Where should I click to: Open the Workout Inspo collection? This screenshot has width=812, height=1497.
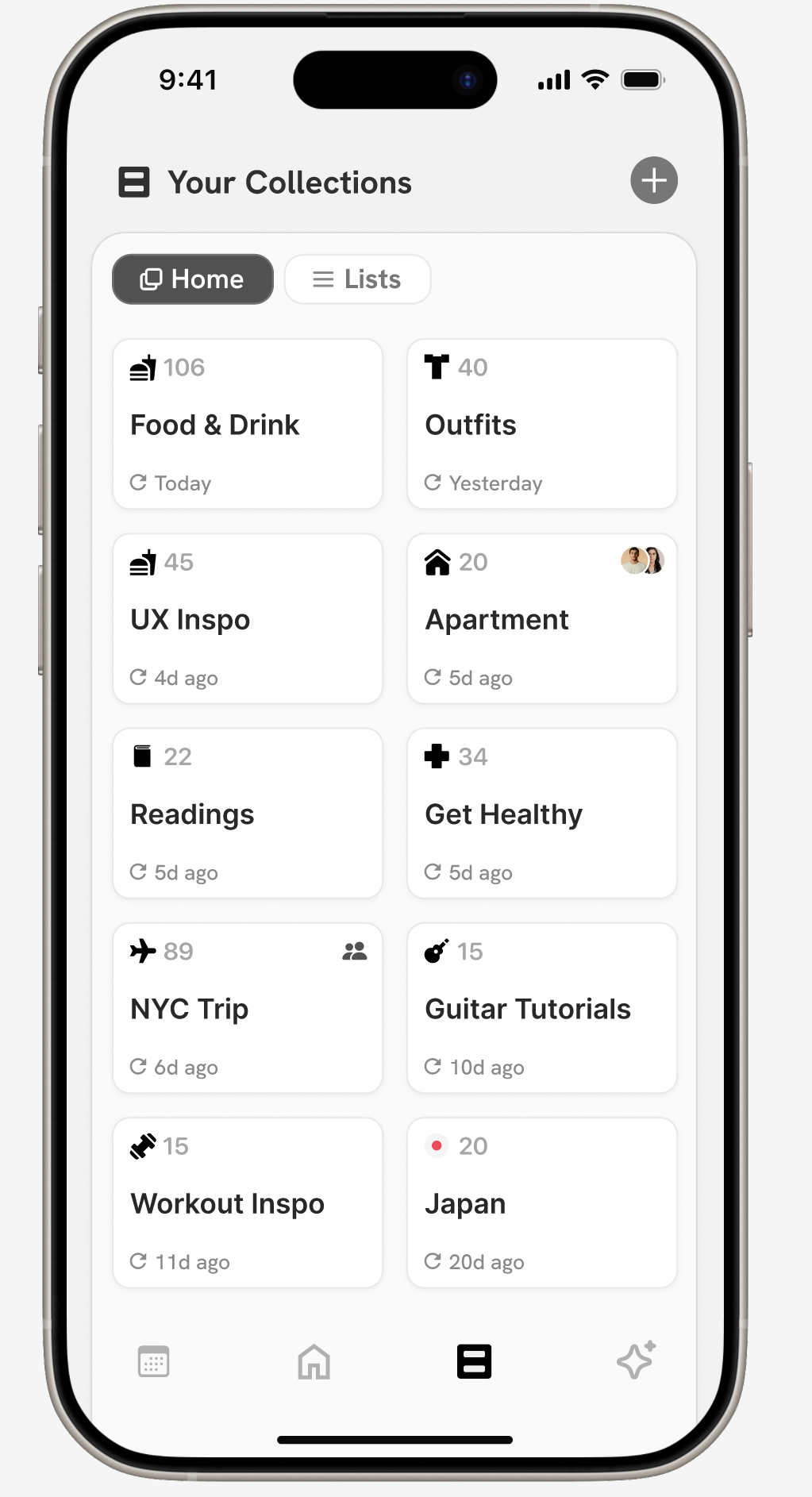248,1203
